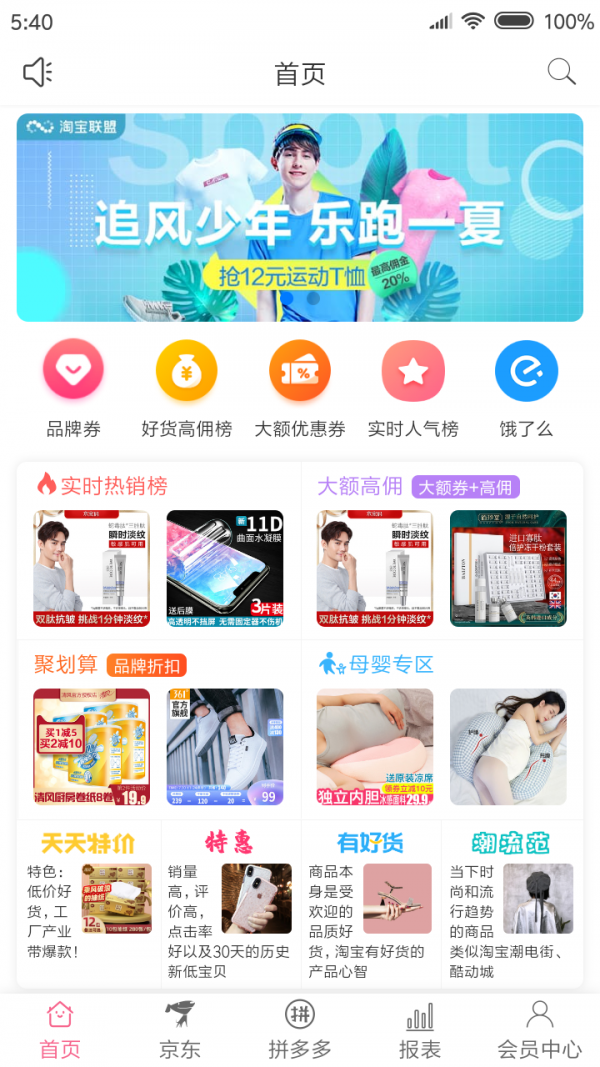
Task: Open the 追风少年 乐跑一夏 banner
Action: pos(300,217)
